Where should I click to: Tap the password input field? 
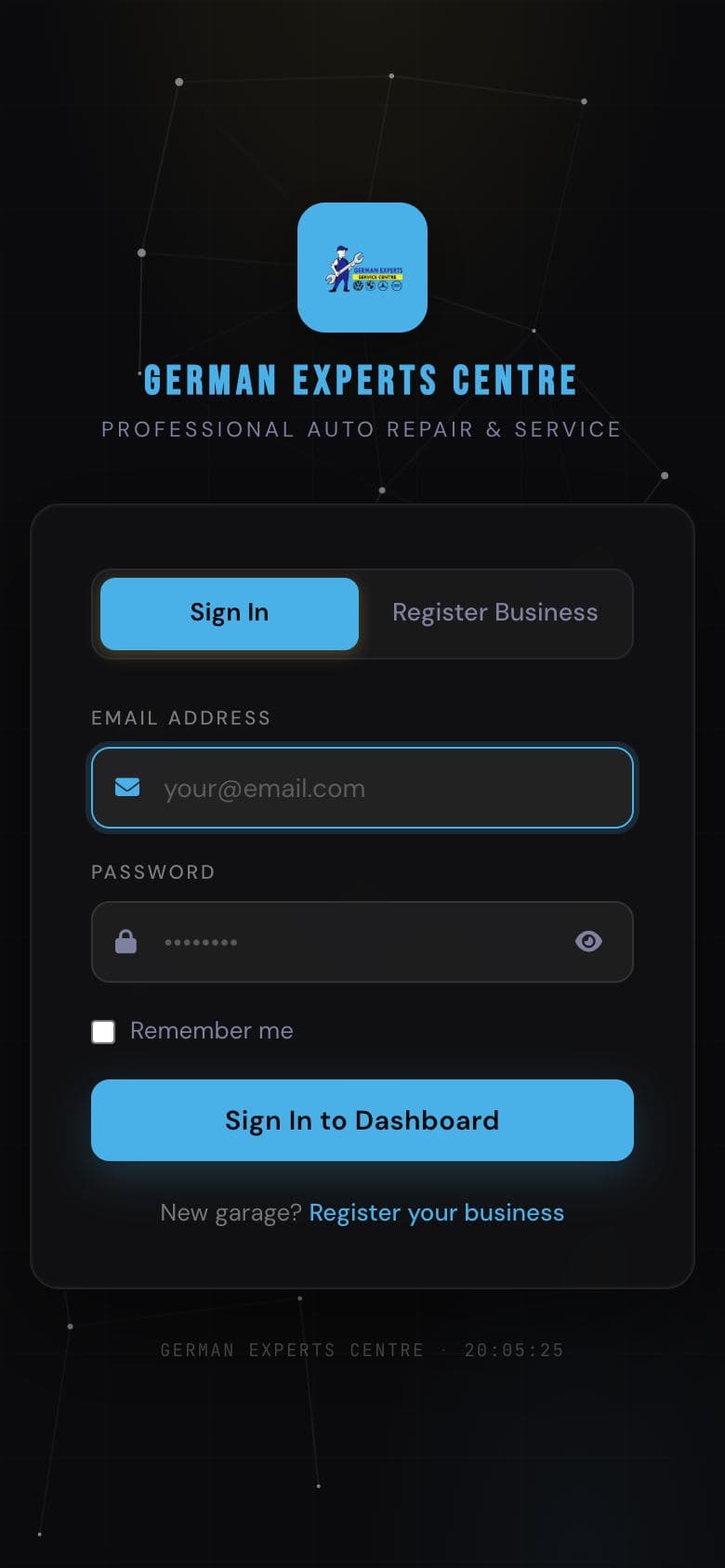[x=362, y=942]
